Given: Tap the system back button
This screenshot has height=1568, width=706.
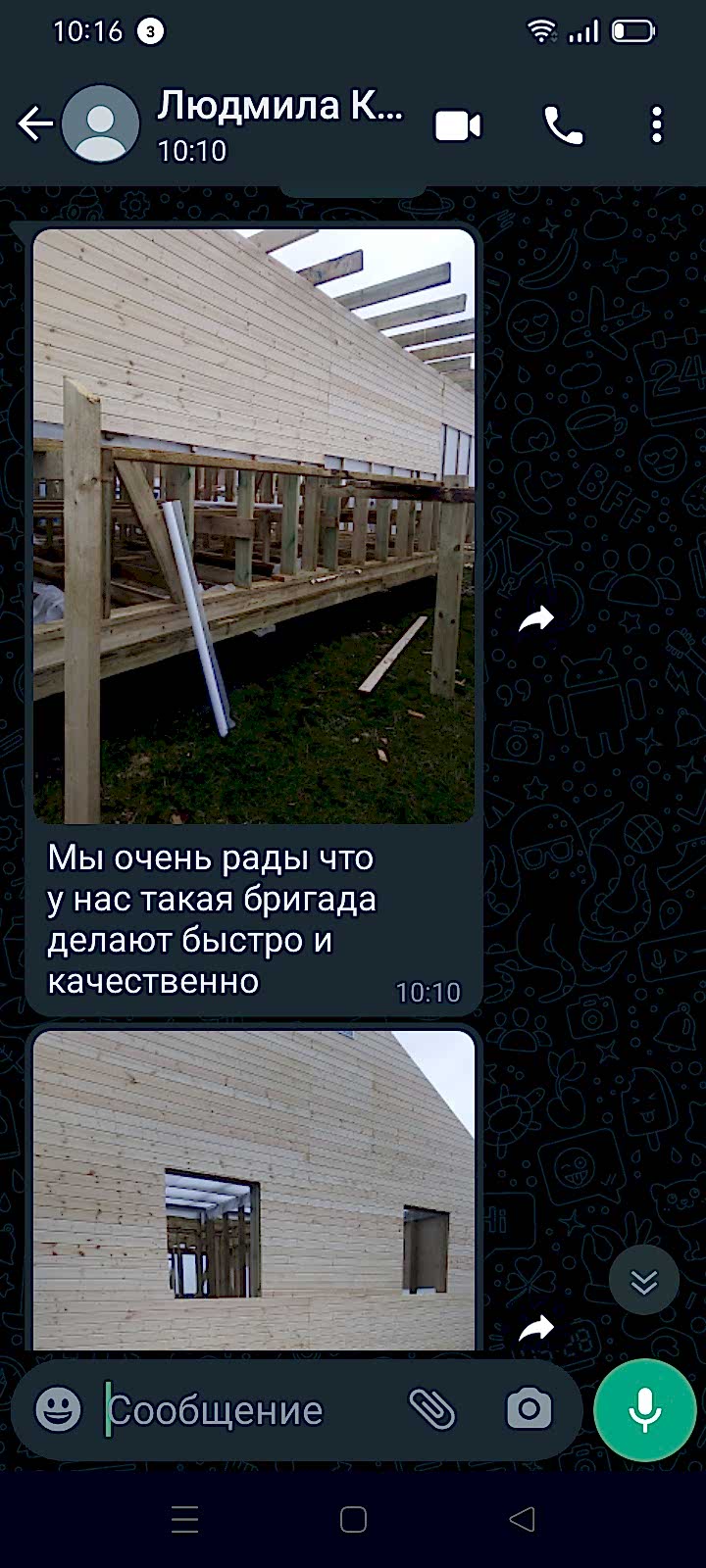Looking at the screenshot, I should [x=522, y=1520].
